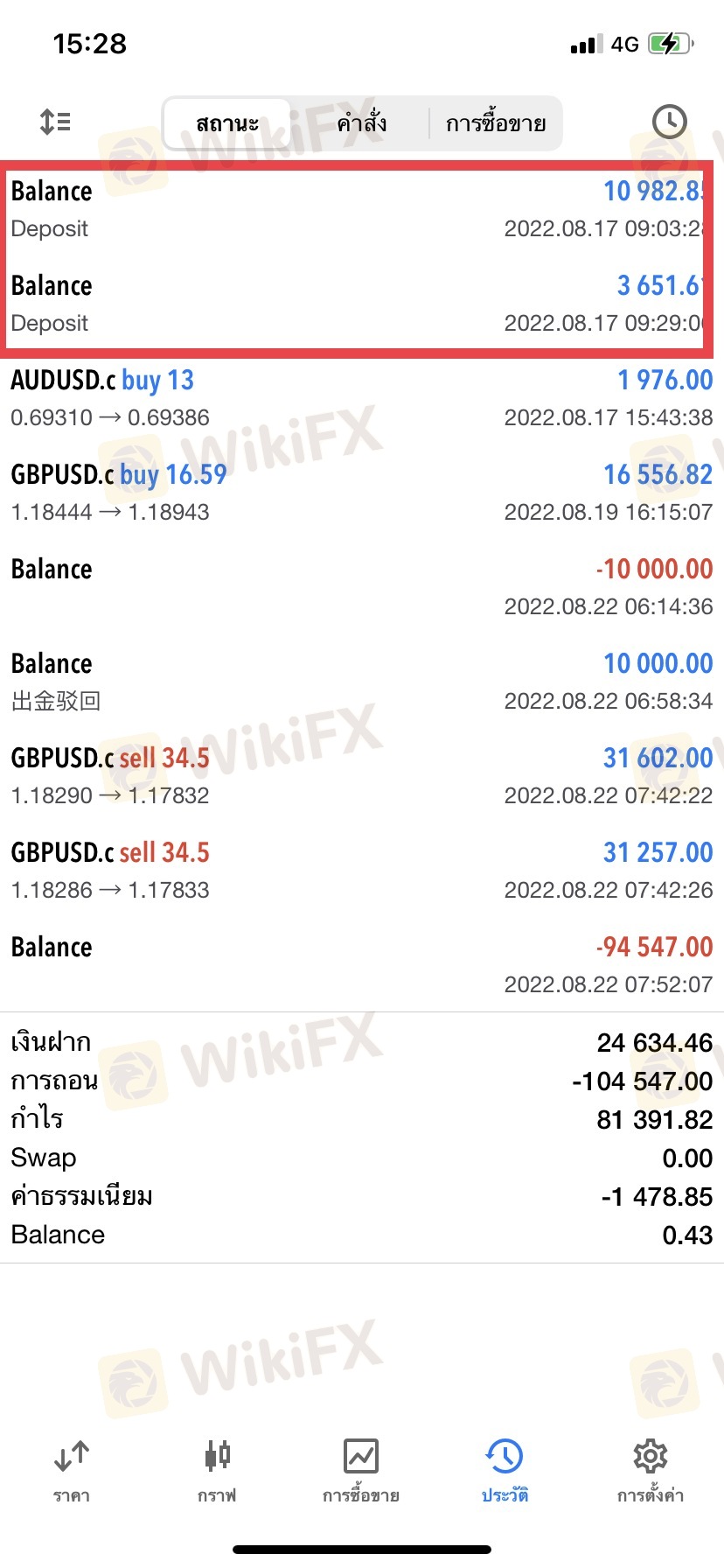Go to the กราฟ chart tab

(x=217, y=1471)
